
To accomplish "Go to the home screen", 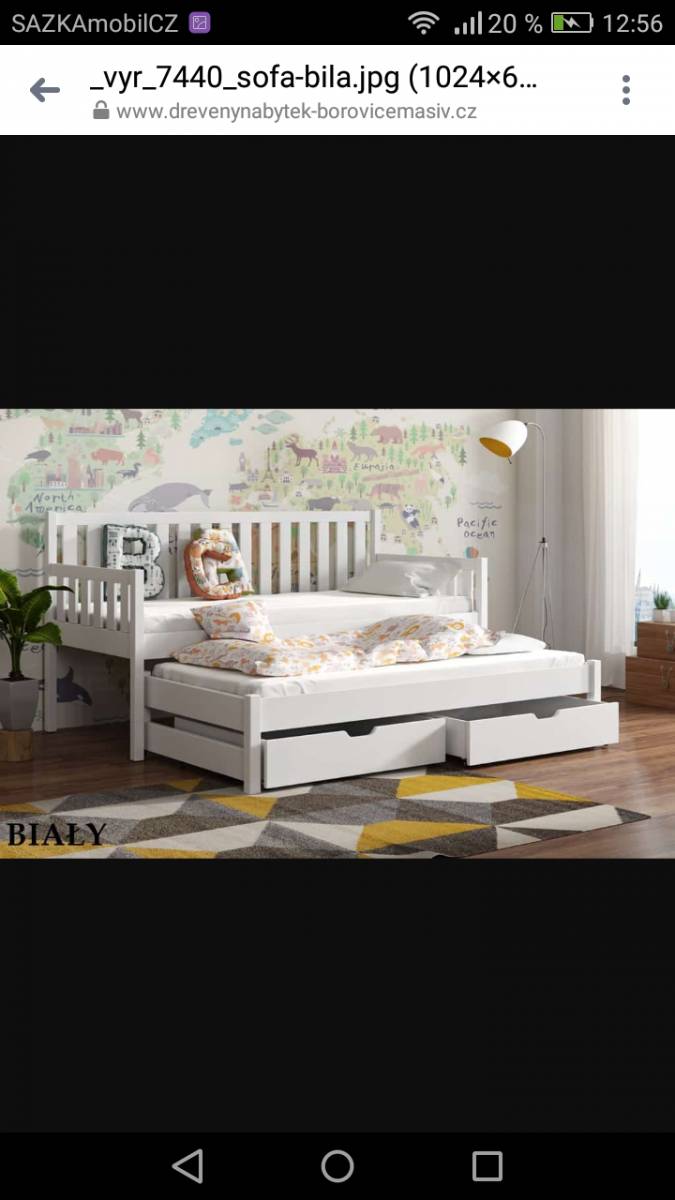I will [x=337, y=1166].
